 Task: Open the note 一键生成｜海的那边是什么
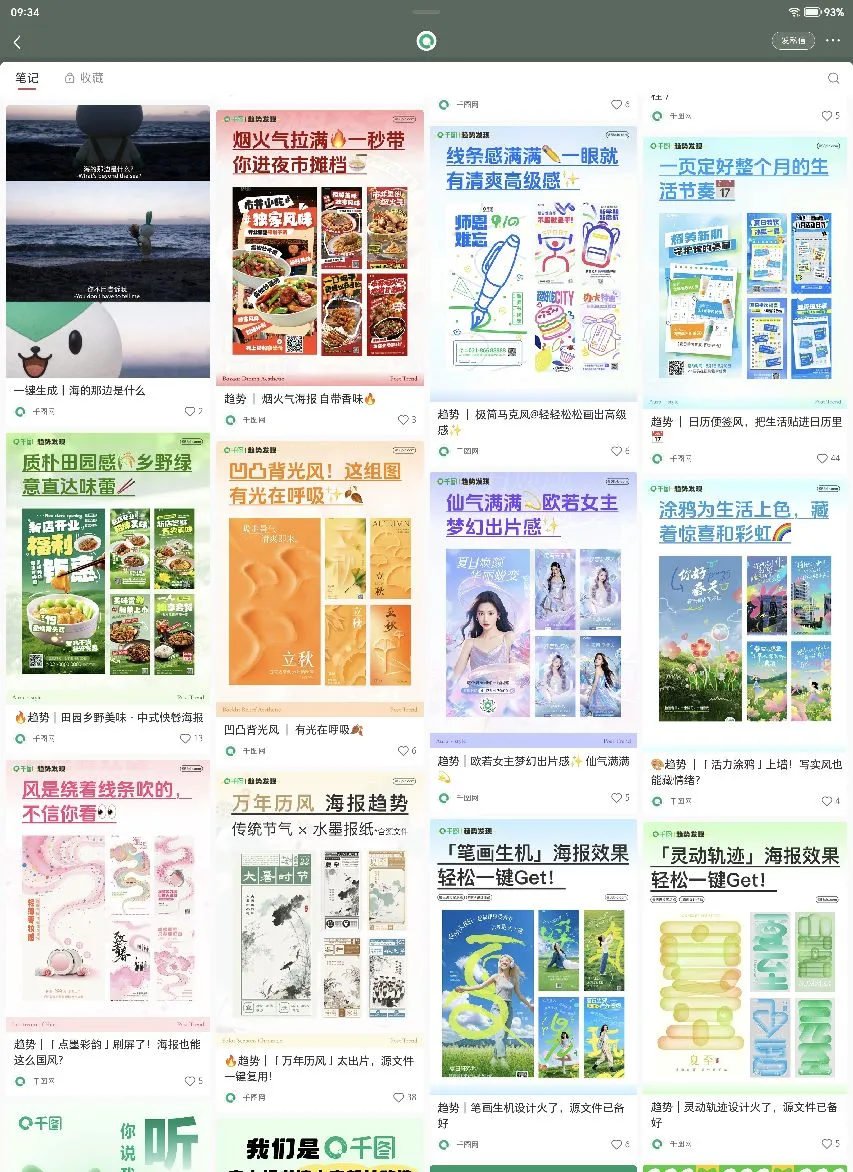coord(108,240)
